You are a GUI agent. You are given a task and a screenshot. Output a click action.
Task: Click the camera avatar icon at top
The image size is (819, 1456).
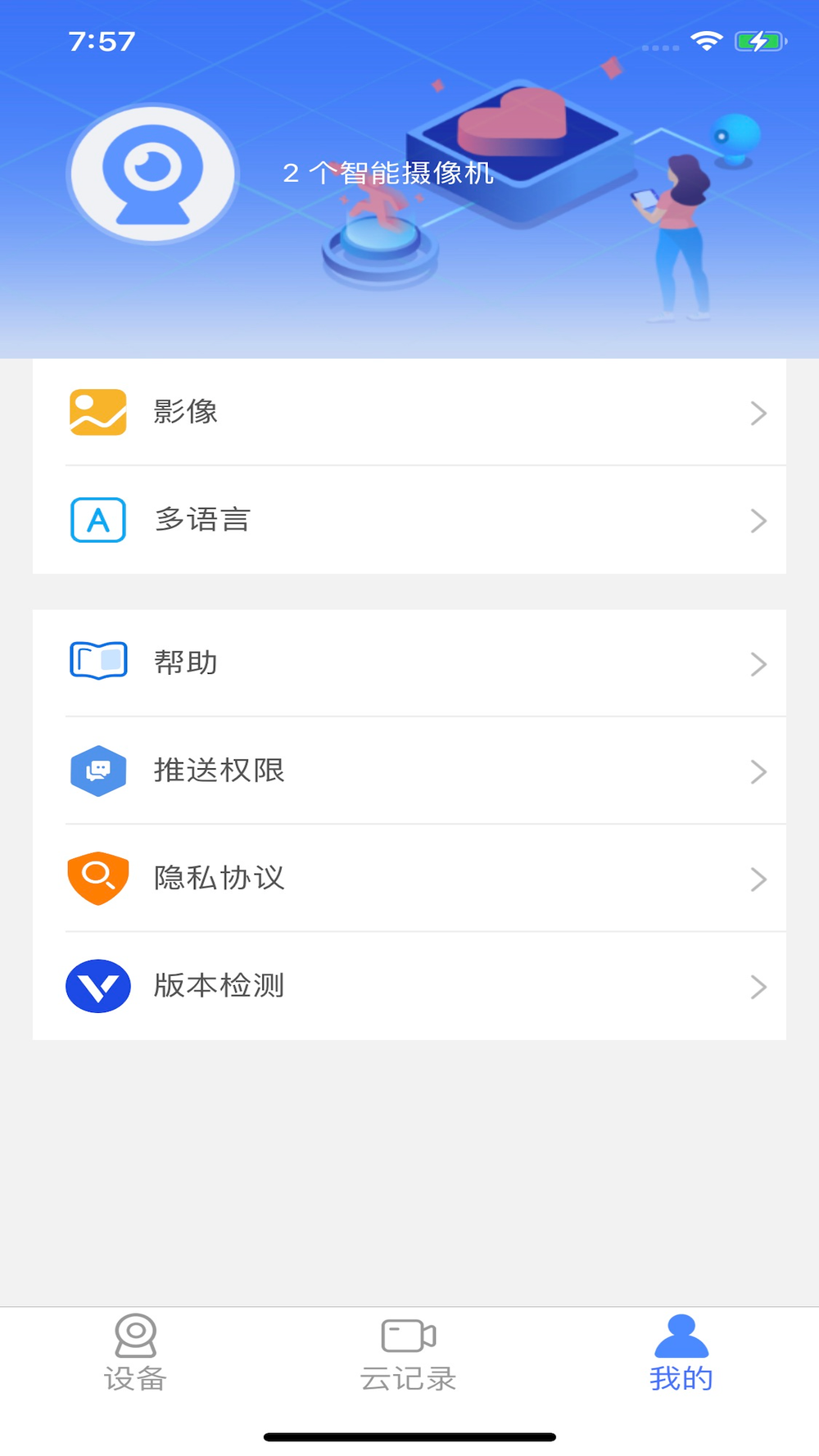pyautogui.click(x=152, y=174)
